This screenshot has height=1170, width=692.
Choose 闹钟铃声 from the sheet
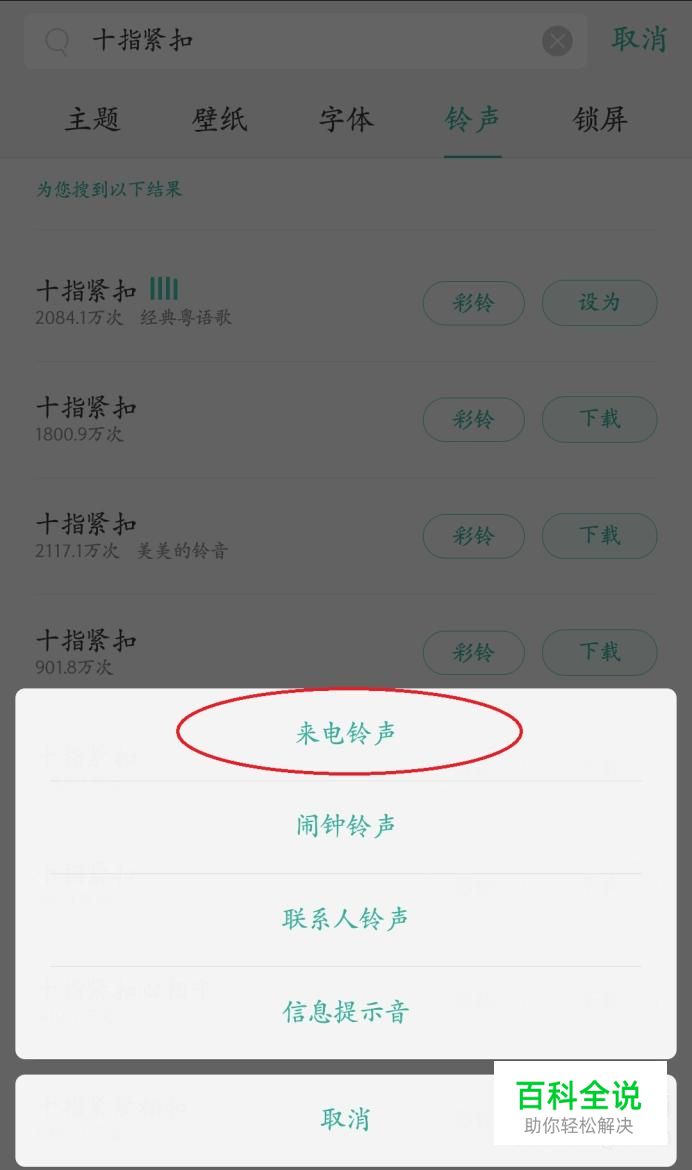click(346, 826)
